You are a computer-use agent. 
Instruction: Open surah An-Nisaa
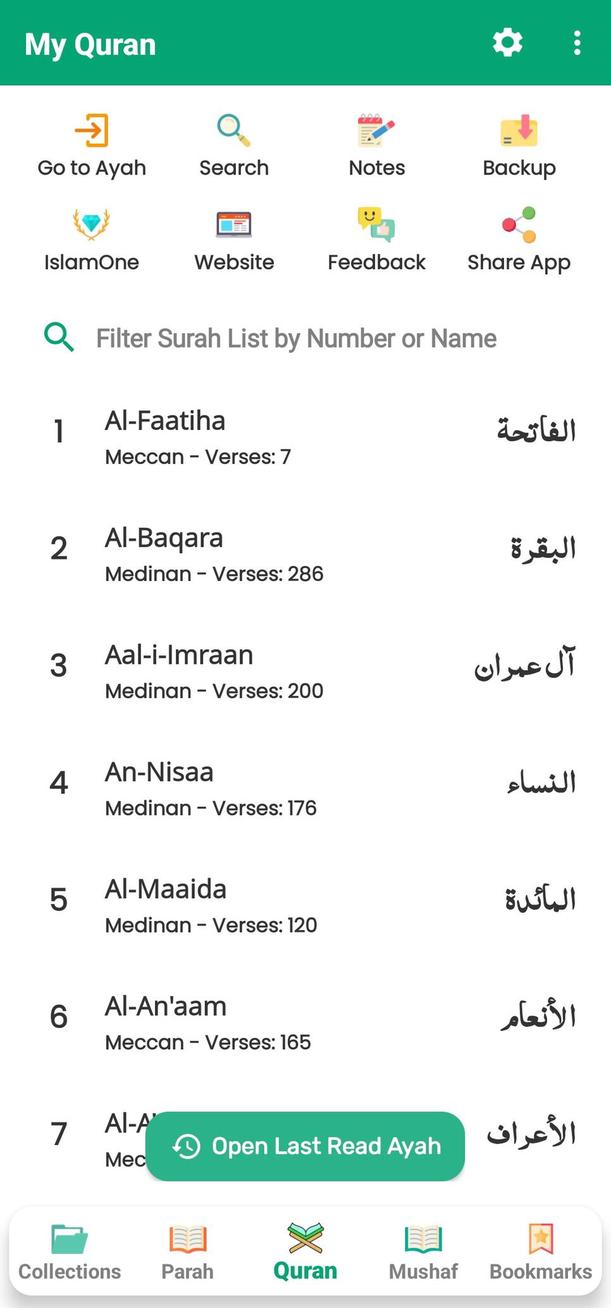305,787
